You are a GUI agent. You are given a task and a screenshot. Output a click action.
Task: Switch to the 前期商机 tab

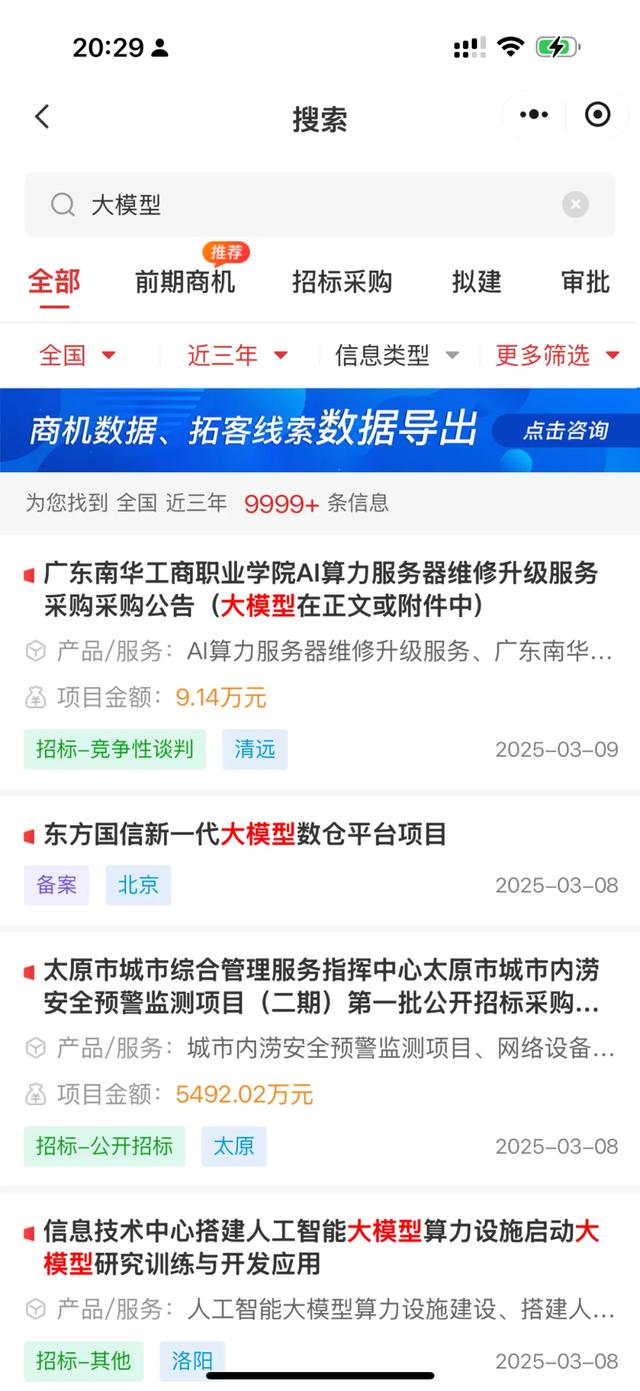185,281
